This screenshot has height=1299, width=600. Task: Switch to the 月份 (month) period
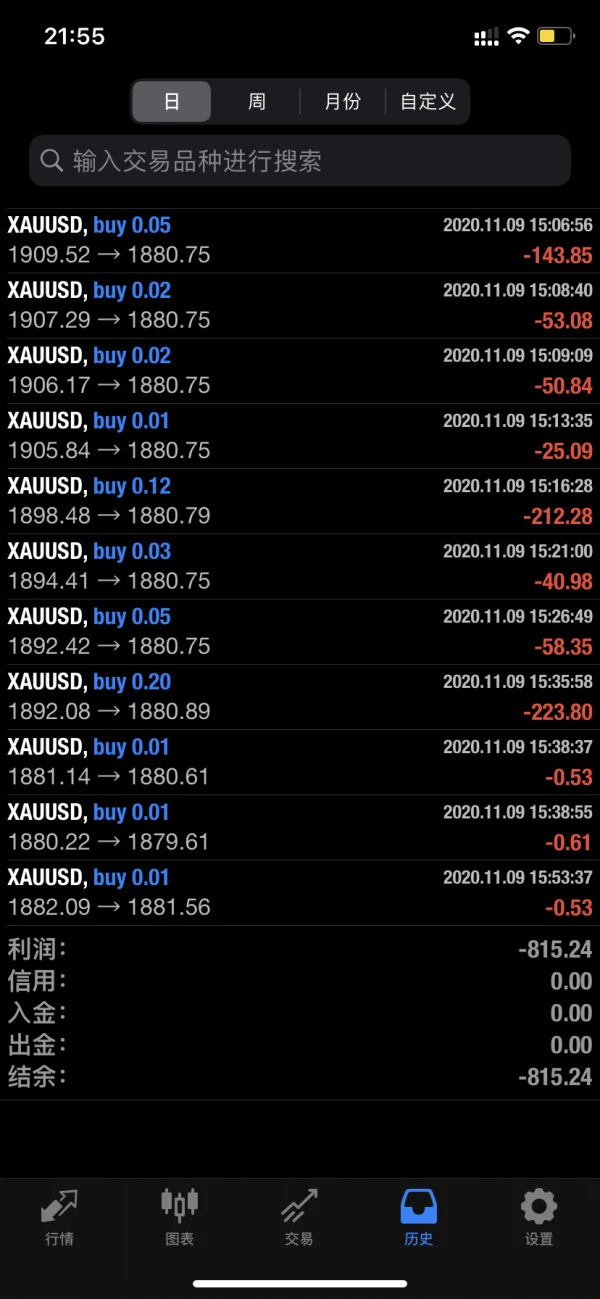(x=342, y=101)
